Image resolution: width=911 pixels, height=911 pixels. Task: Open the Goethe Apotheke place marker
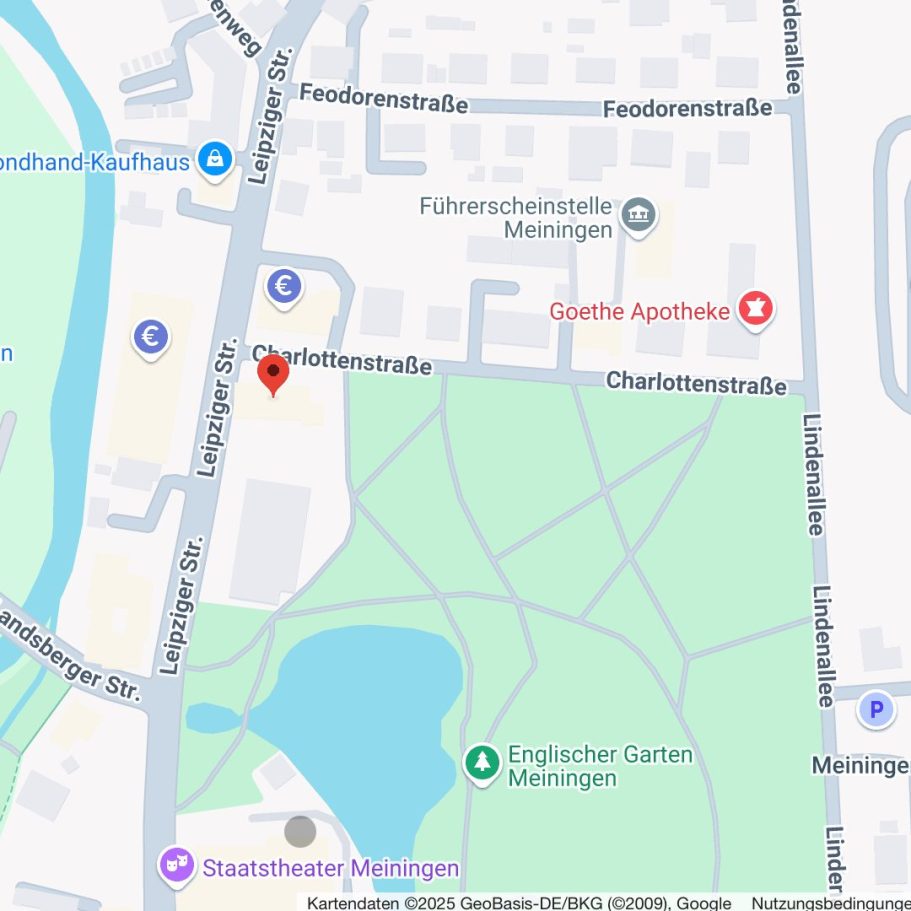pyautogui.click(x=756, y=310)
